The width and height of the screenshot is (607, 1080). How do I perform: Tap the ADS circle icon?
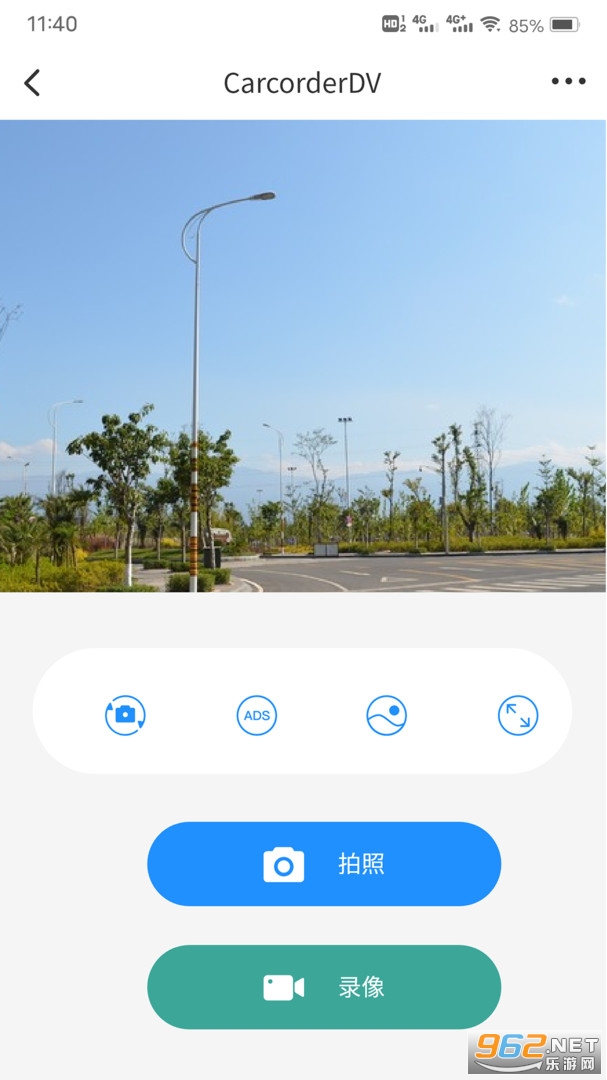(257, 715)
